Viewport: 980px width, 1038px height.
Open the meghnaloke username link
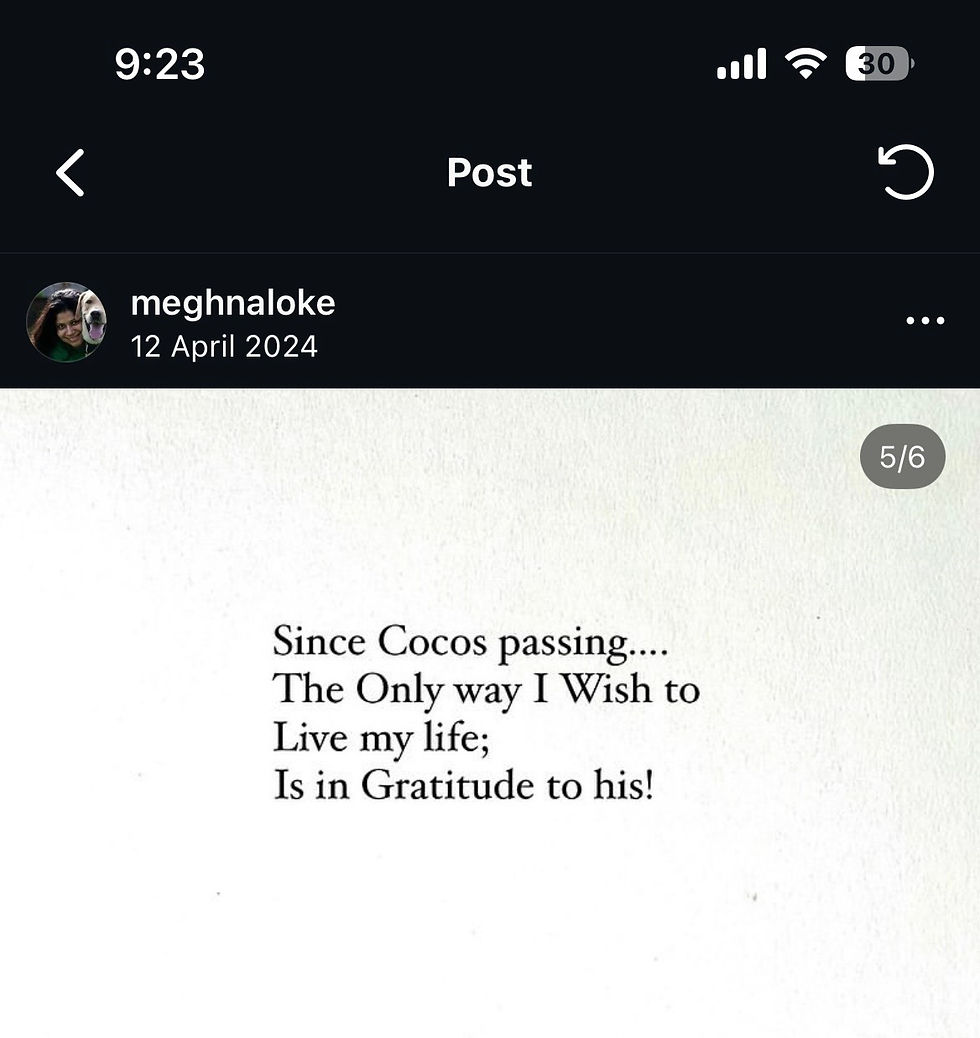(x=233, y=303)
